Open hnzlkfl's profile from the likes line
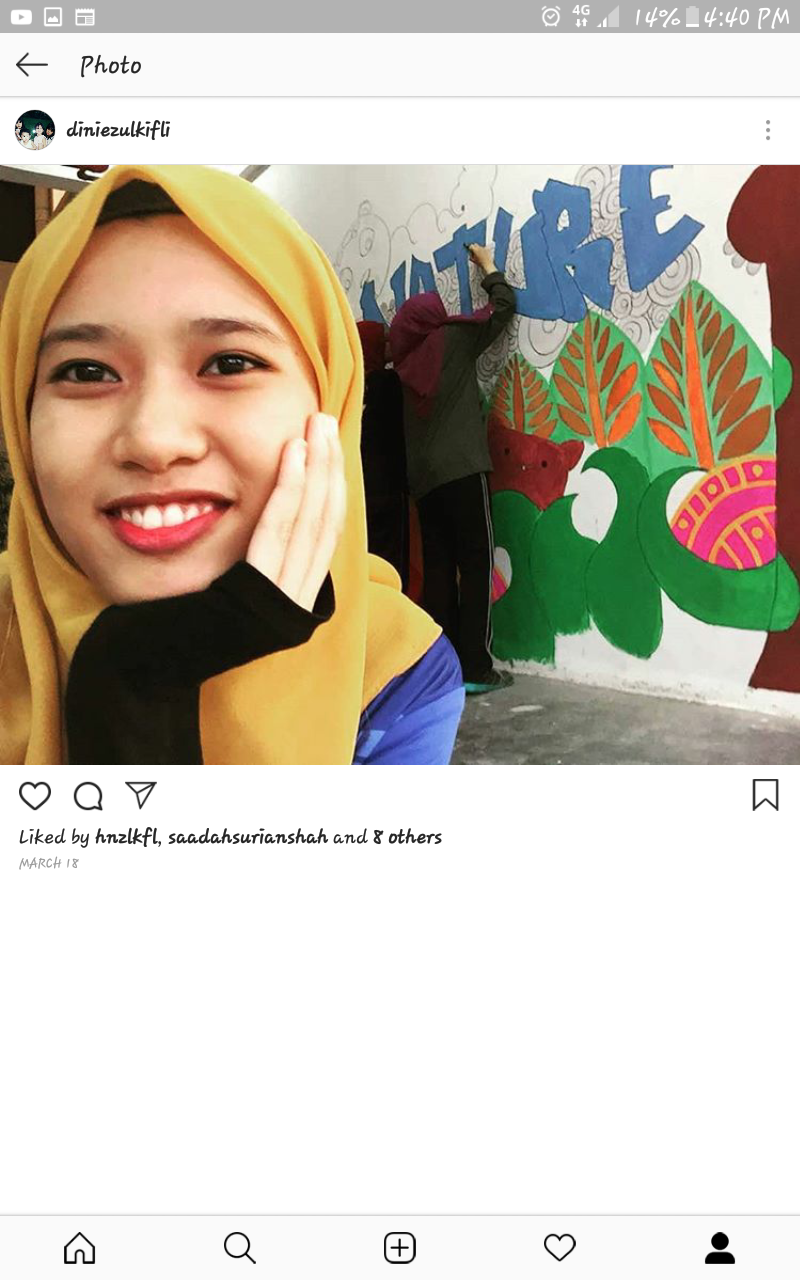The width and height of the screenshot is (800, 1280). [x=126, y=837]
